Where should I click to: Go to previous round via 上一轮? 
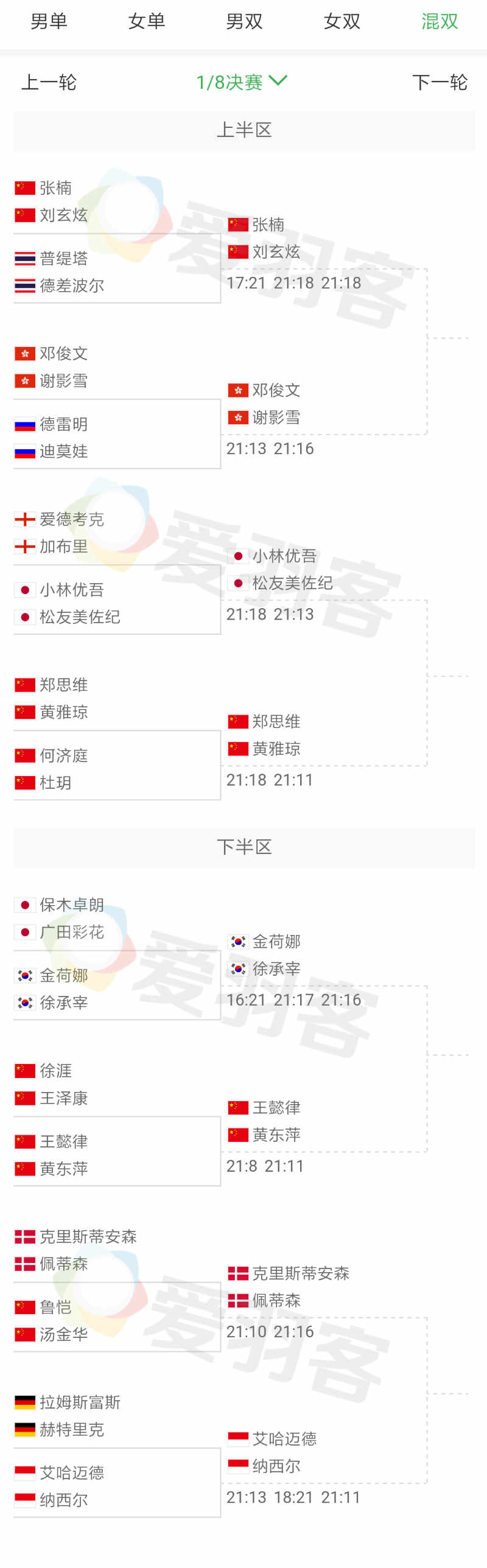(49, 82)
